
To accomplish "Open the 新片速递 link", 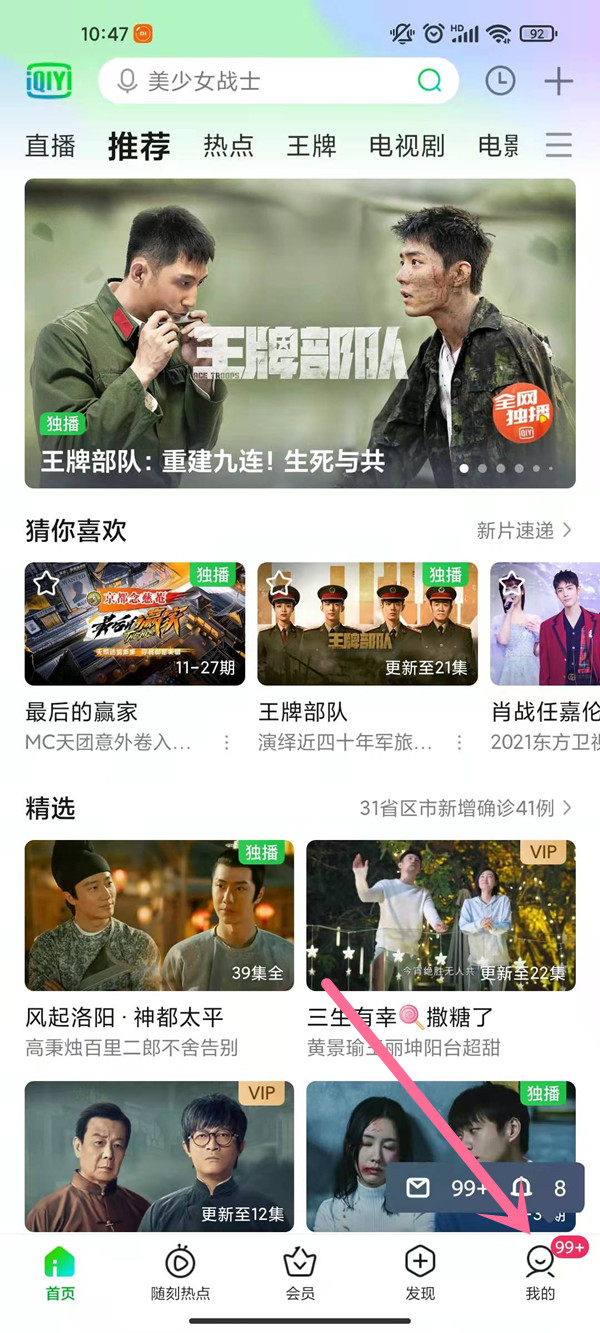I will [x=523, y=530].
